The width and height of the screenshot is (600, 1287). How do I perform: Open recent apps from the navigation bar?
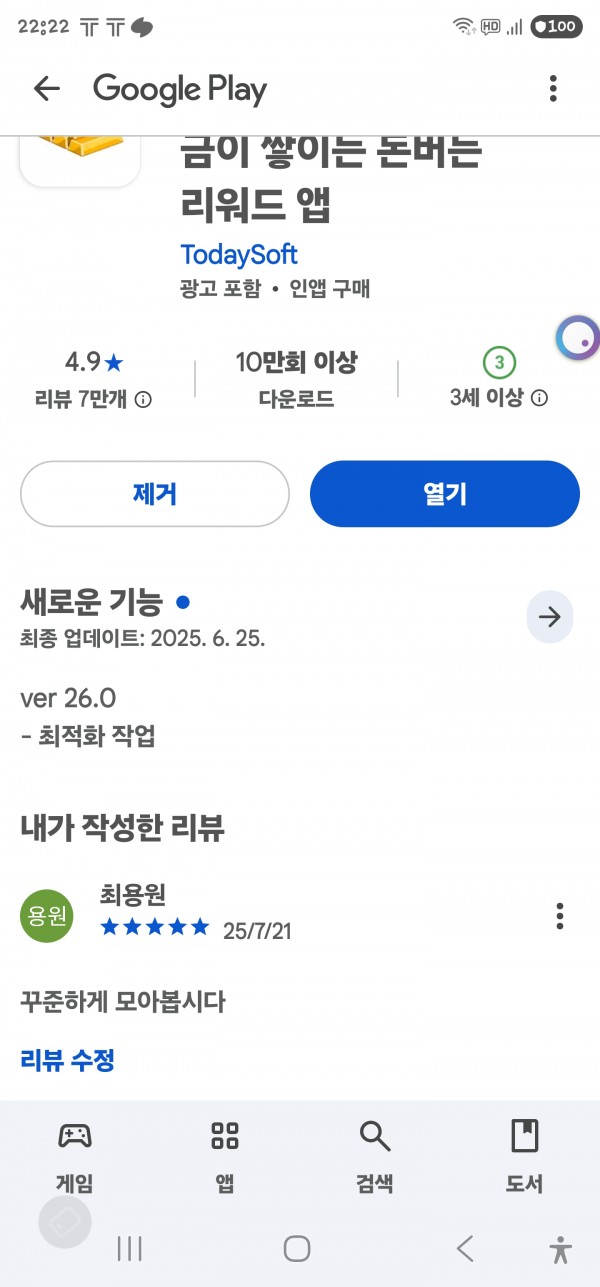(130, 1248)
